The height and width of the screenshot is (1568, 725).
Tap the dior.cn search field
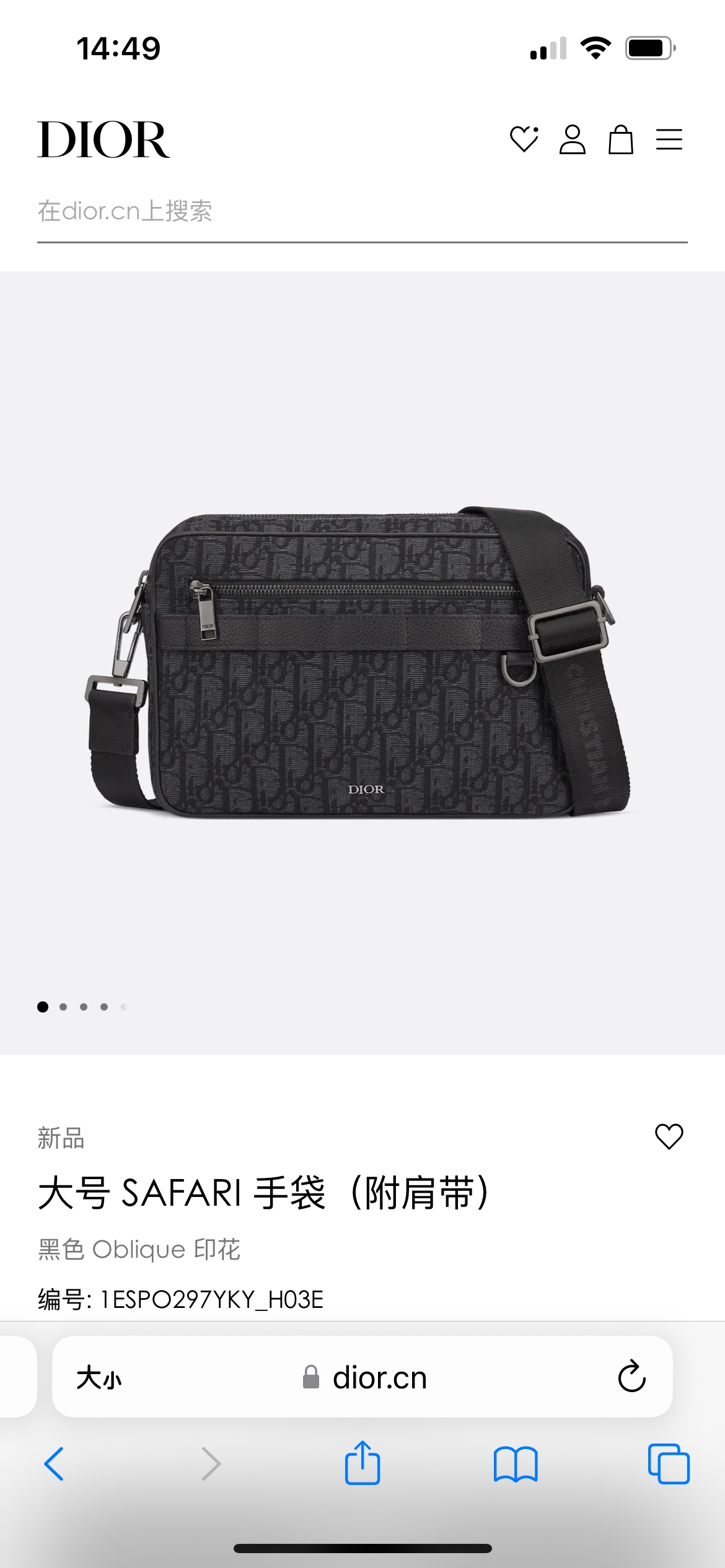pyautogui.click(x=362, y=211)
